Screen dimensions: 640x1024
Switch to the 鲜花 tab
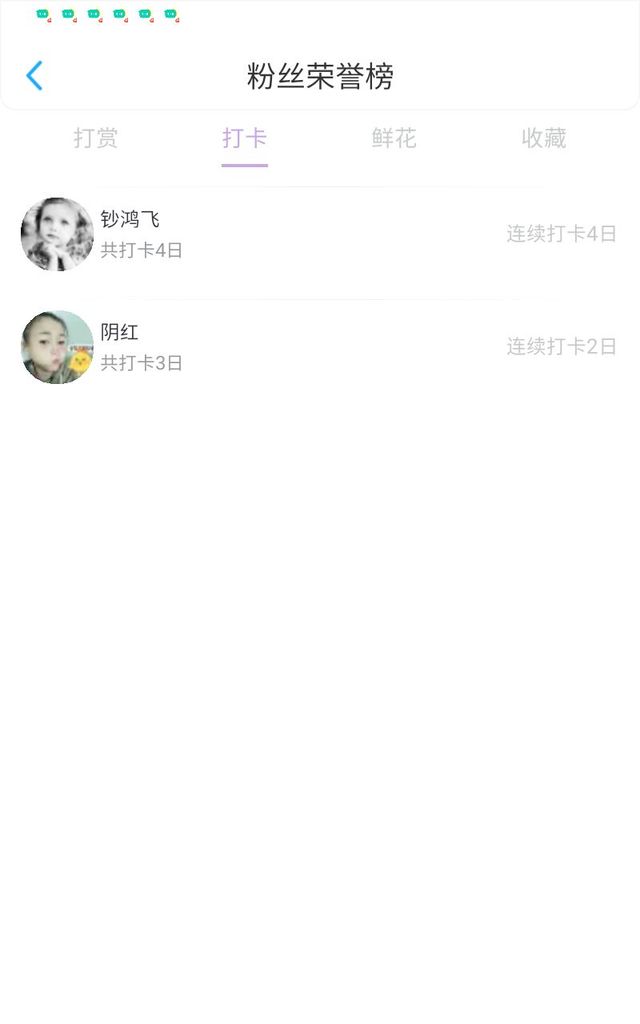pyautogui.click(x=394, y=138)
